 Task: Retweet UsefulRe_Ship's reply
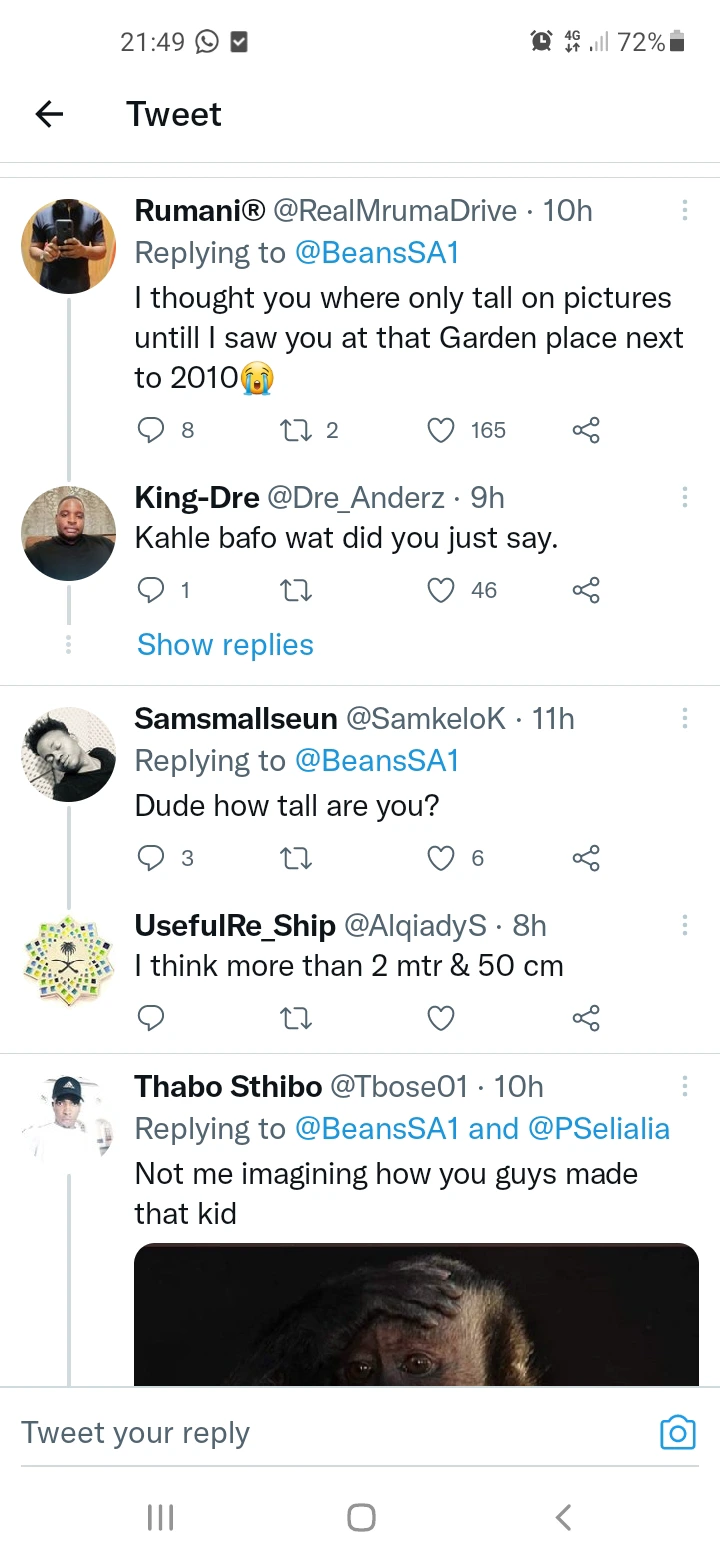point(296,1018)
